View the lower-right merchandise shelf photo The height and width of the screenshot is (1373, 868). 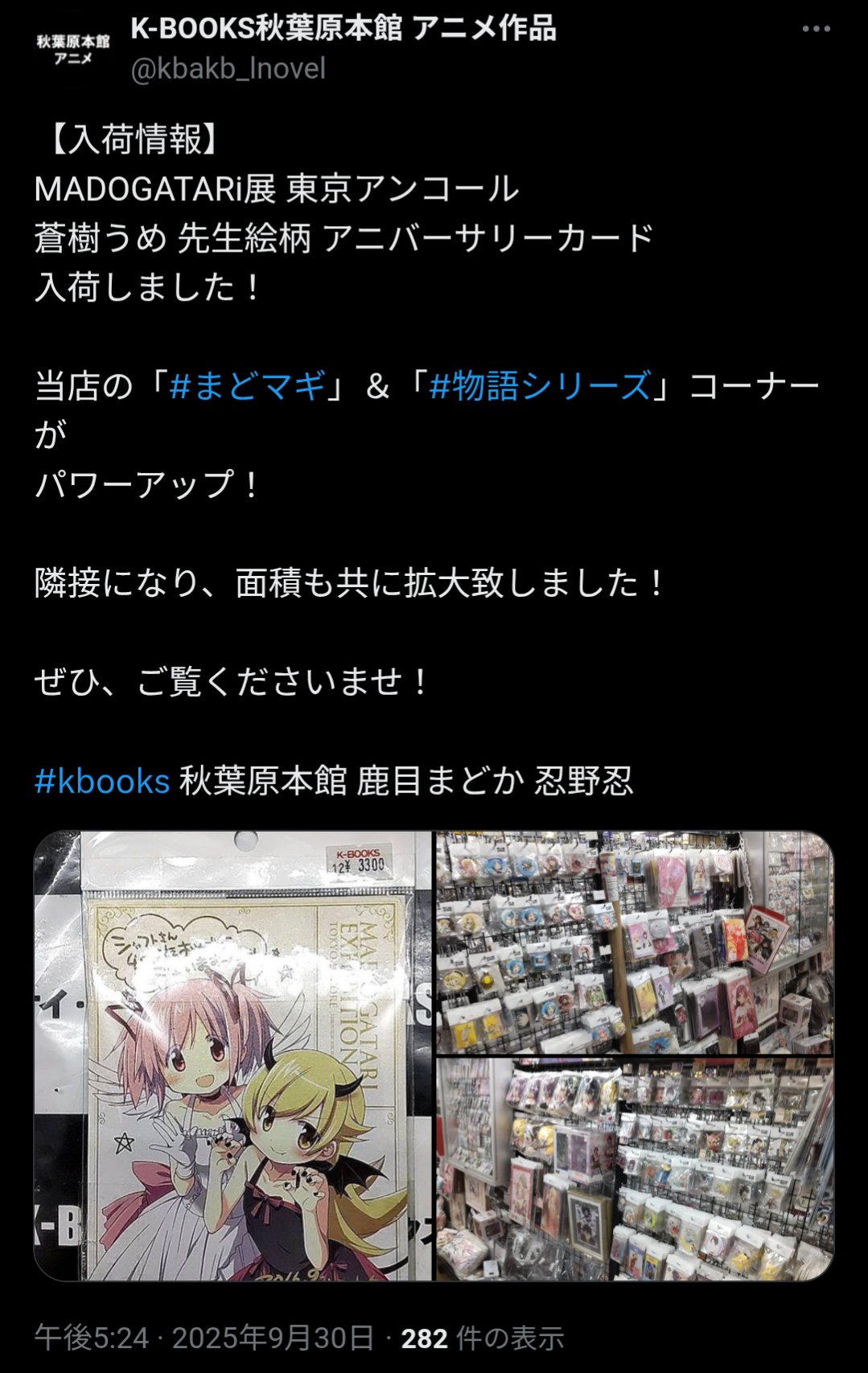pos(635,1170)
